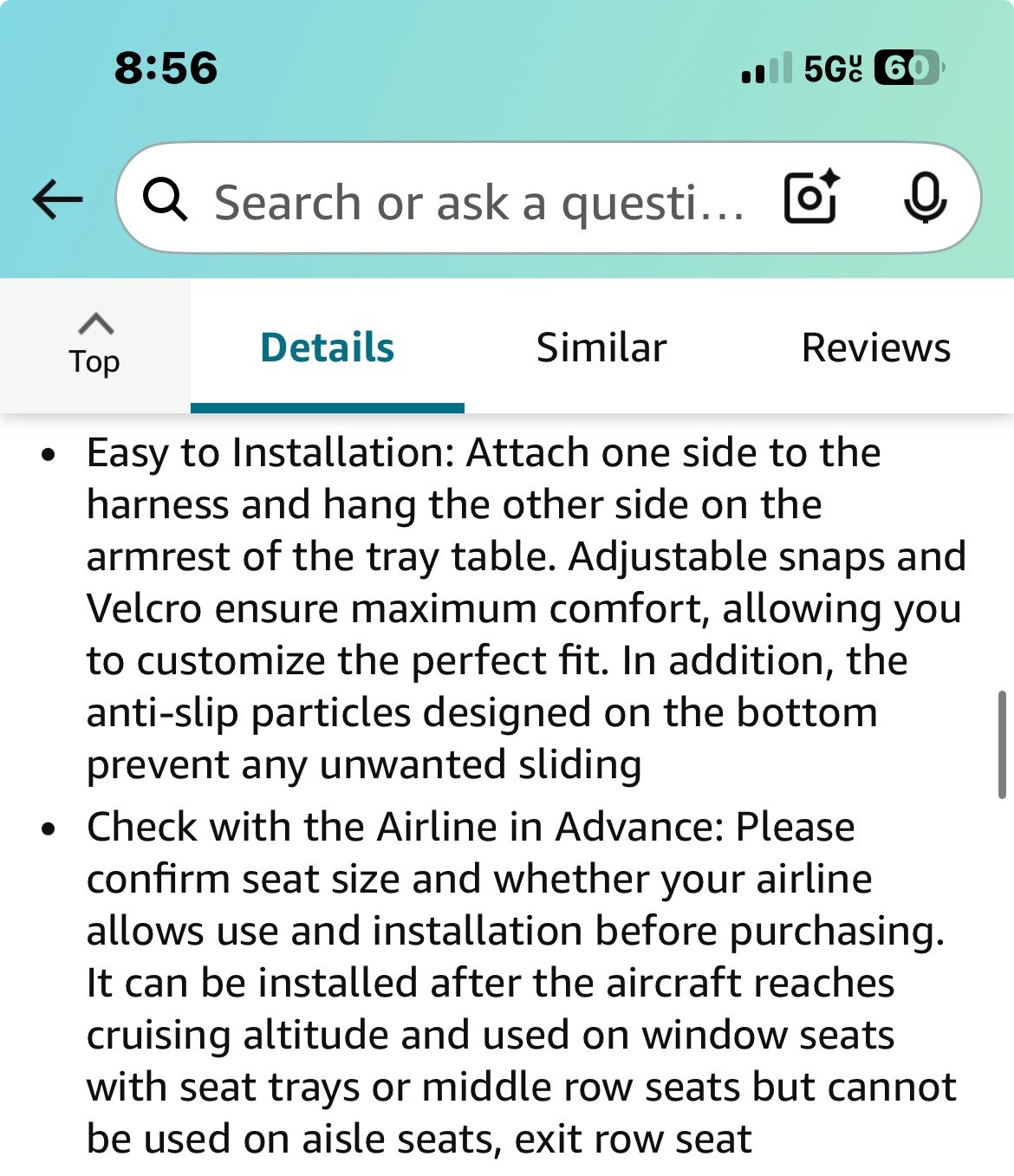Jump to Top of the page
This screenshot has width=1014, height=1176.
94,345
